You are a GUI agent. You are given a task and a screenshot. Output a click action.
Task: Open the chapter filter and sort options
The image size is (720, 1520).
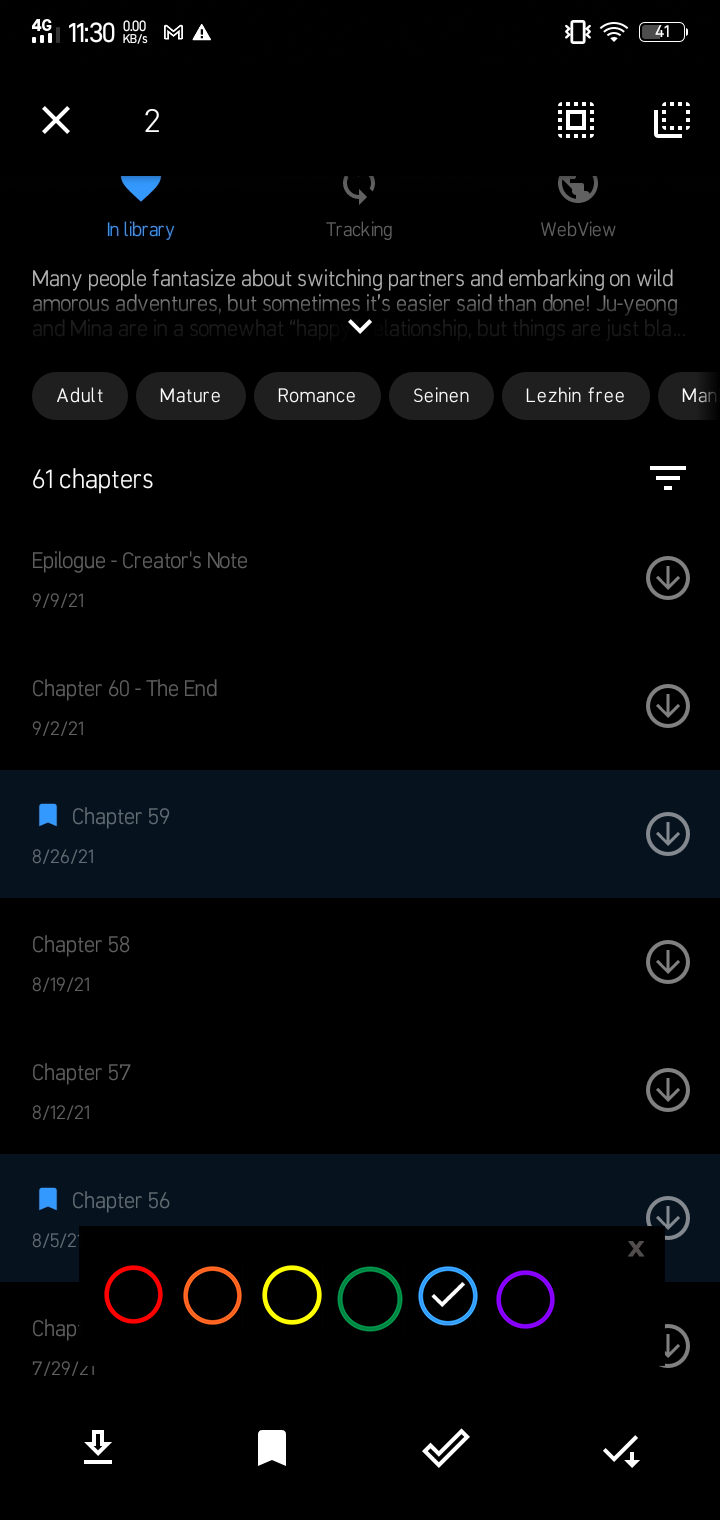click(667, 478)
